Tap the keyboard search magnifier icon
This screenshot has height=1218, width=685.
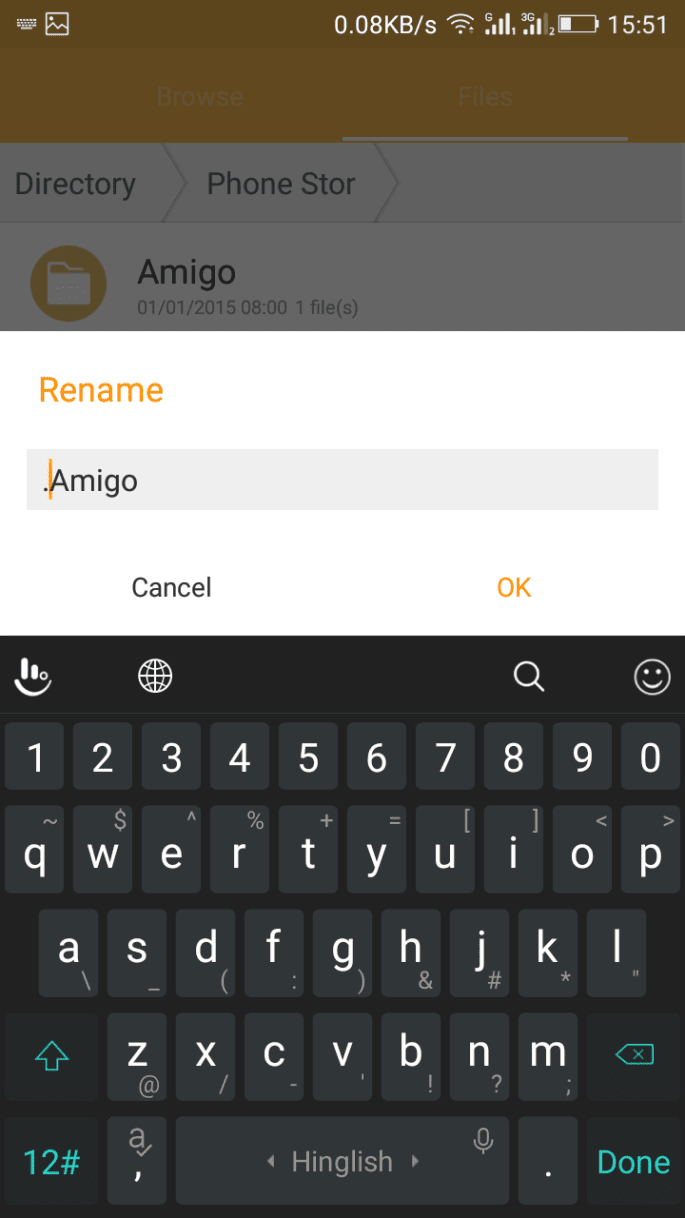pos(528,677)
